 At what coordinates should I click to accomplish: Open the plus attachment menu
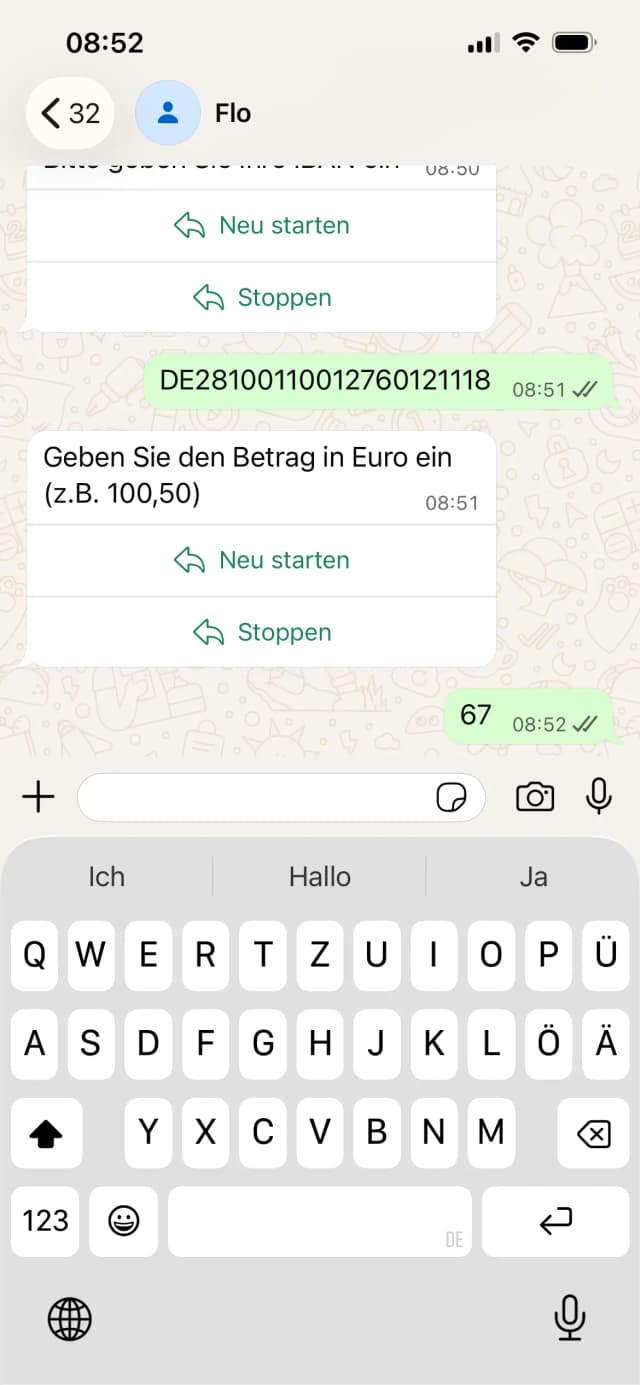tap(38, 797)
